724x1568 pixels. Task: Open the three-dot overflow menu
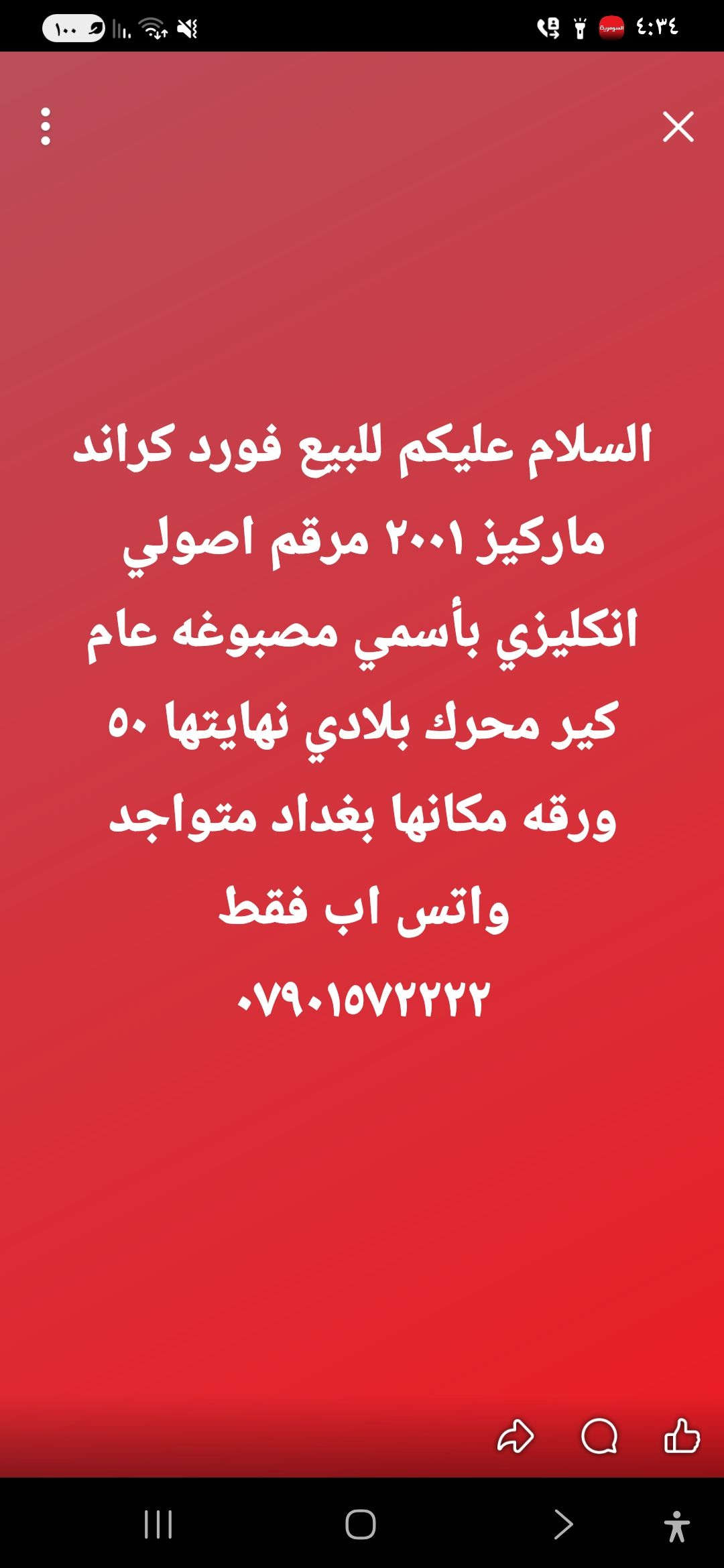point(46,127)
